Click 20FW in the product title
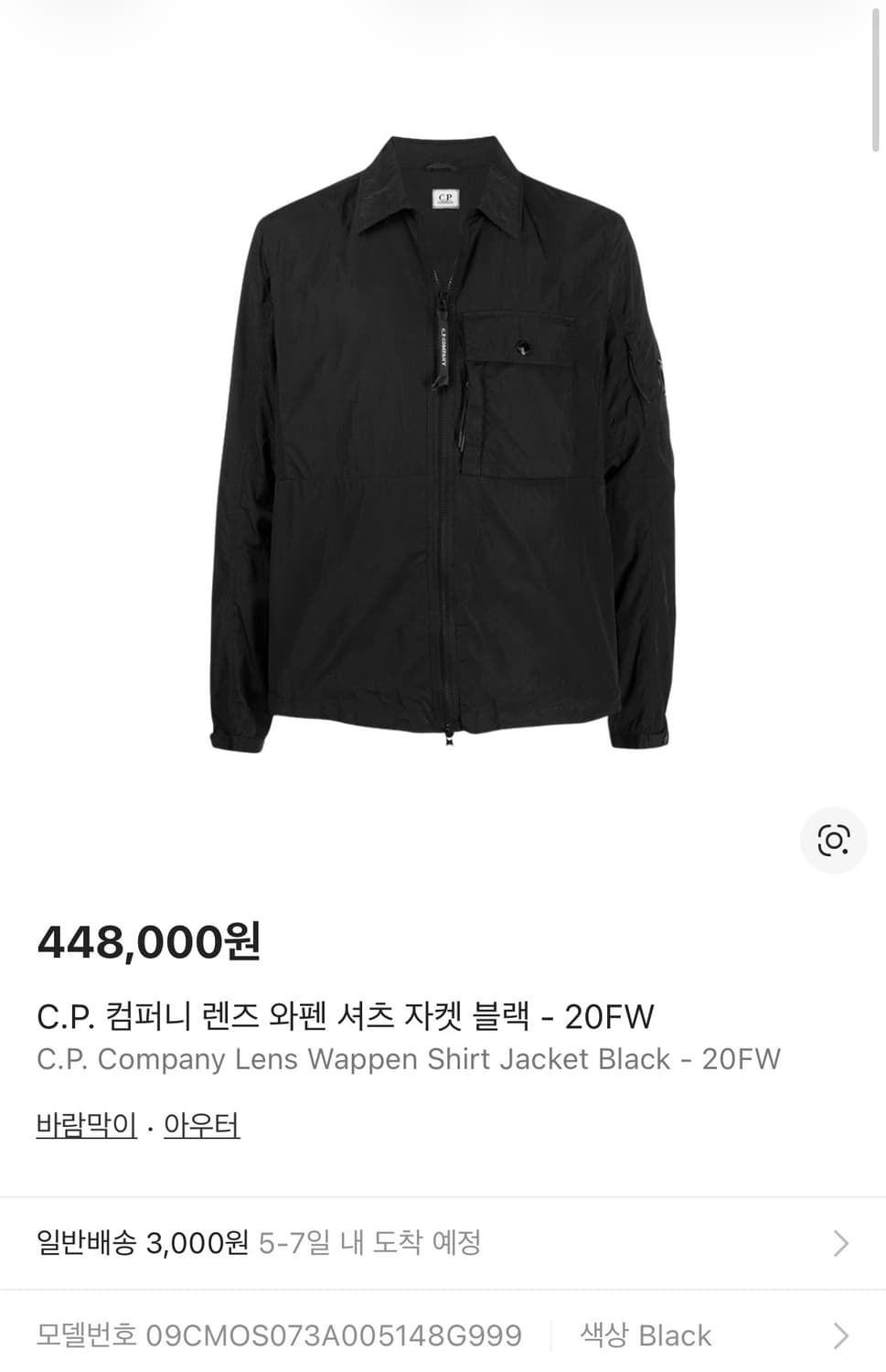This screenshot has width=886, height=1372. (613, 1015)
